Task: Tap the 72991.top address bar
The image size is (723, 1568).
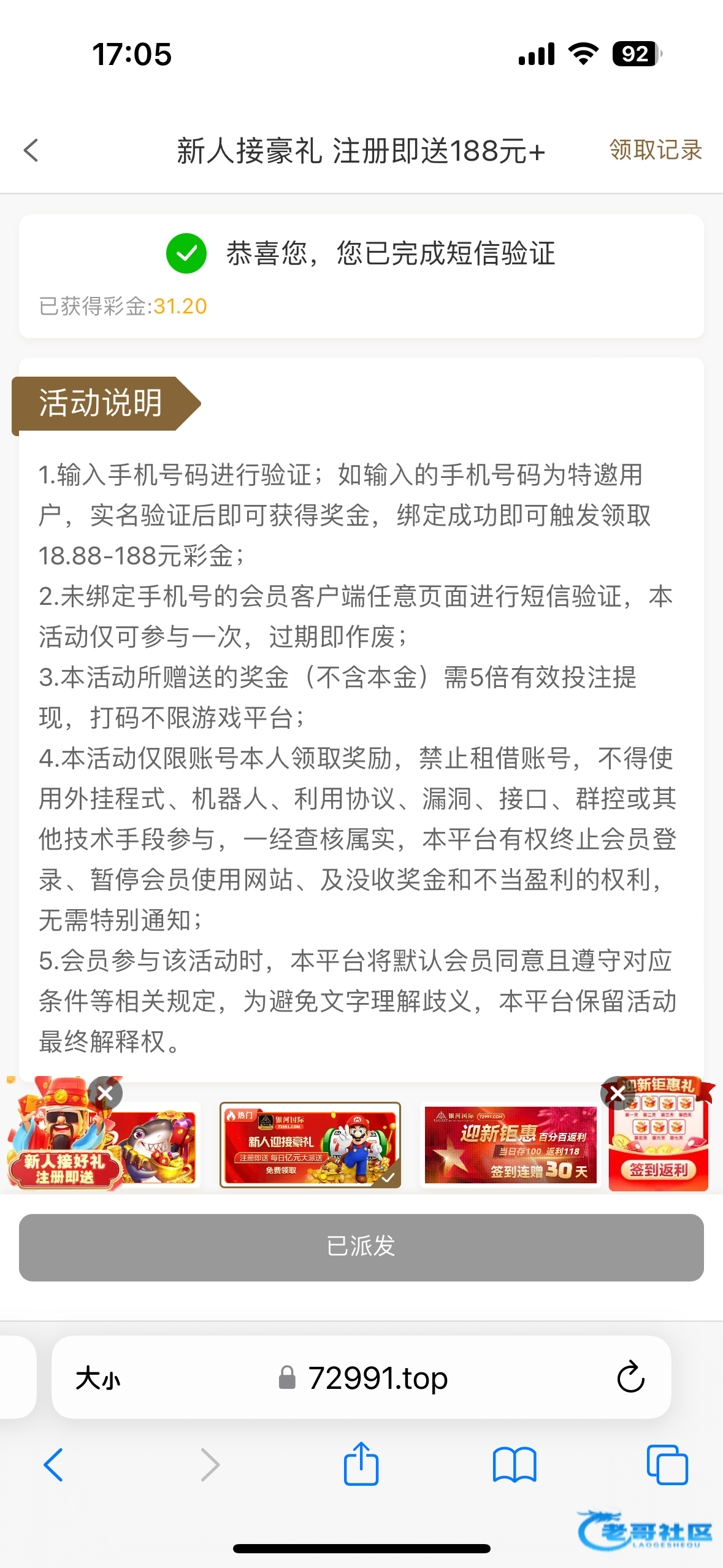Action: pos(377,1378)
